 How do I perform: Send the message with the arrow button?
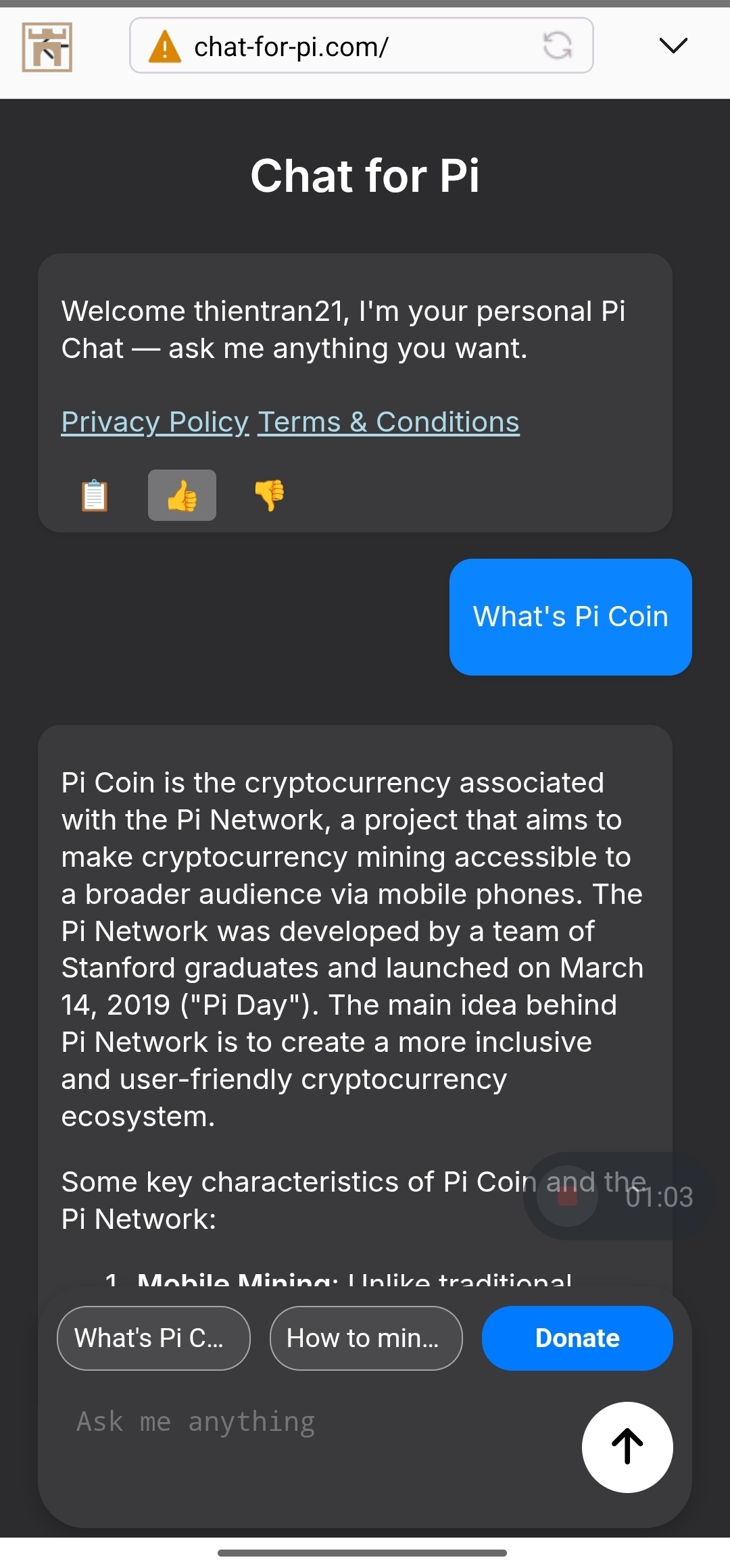coord(627,1446)
